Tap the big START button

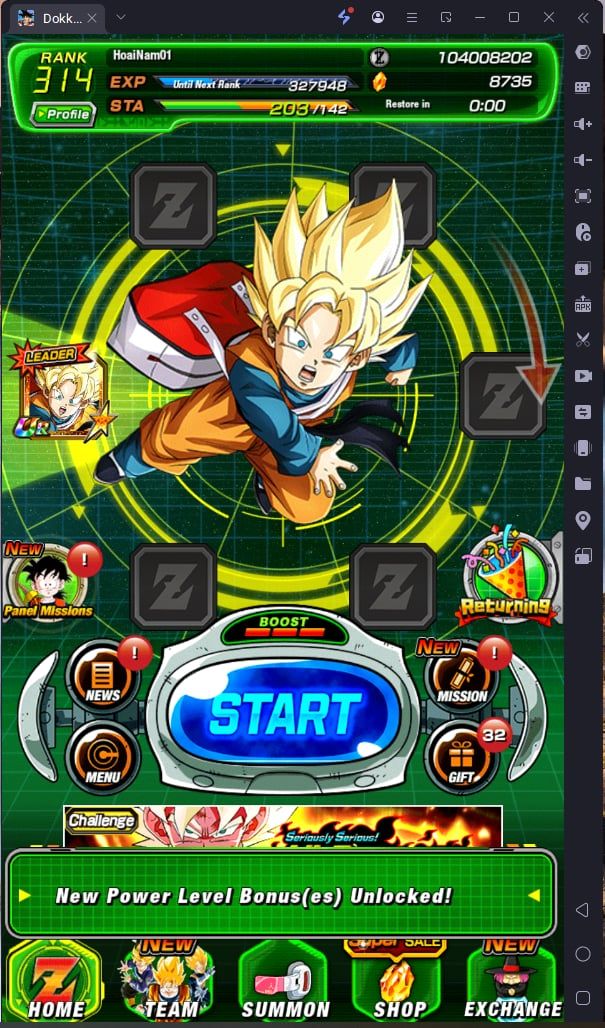[284, 713]
